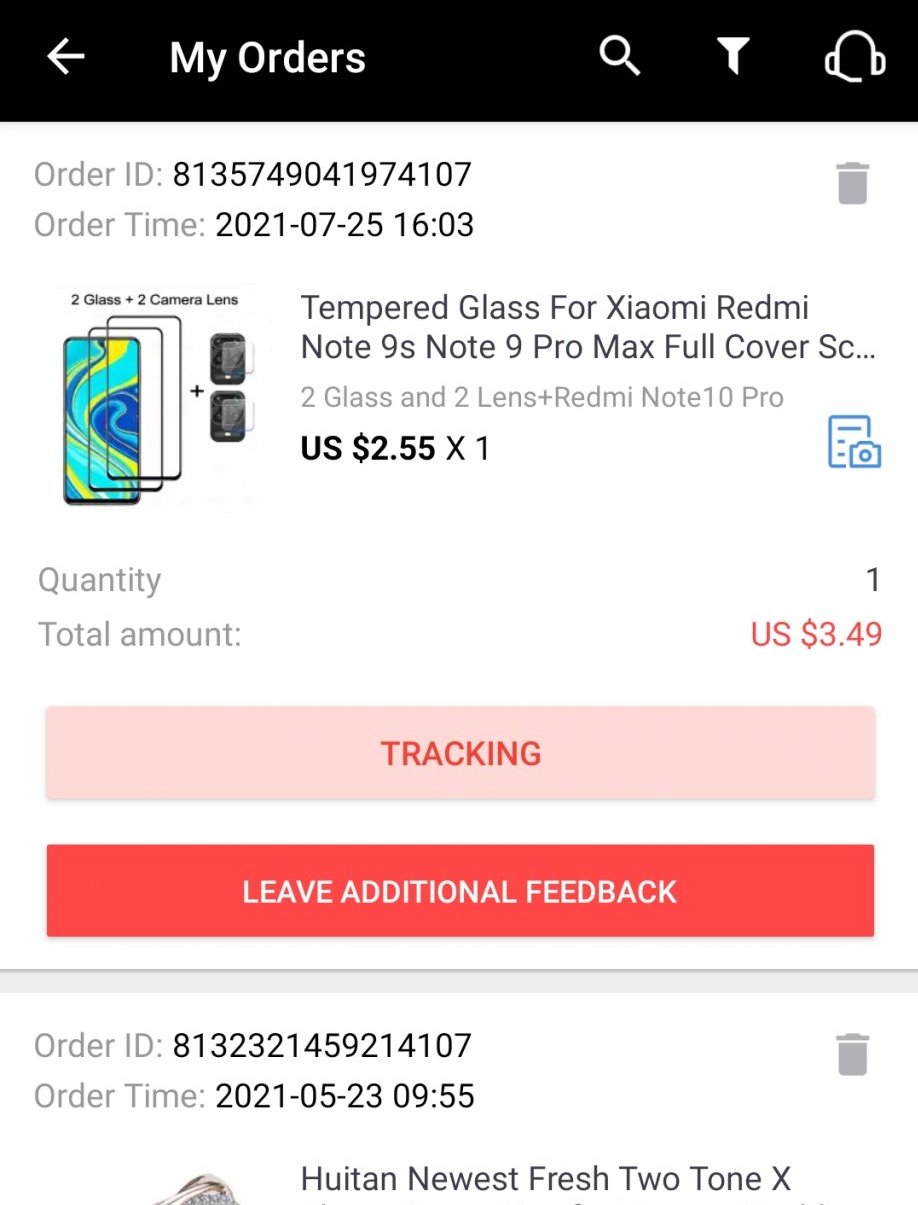Open the order filter
Screen dimensions: 918x1205
point(734,57)
